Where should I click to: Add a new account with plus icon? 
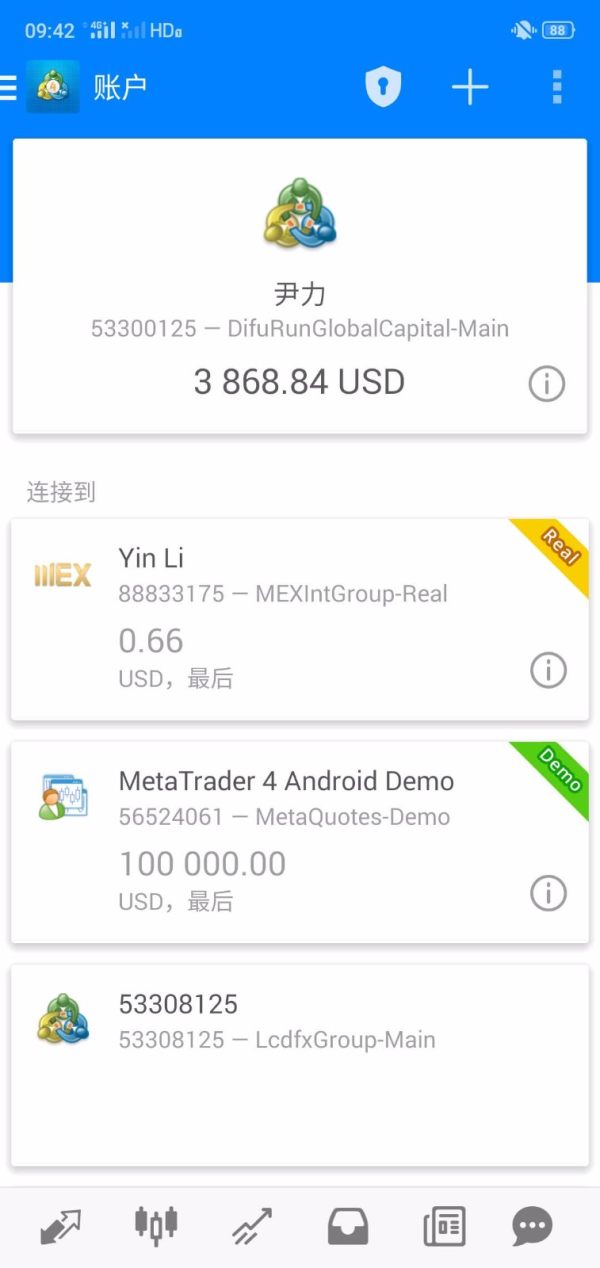pos(469,88)
